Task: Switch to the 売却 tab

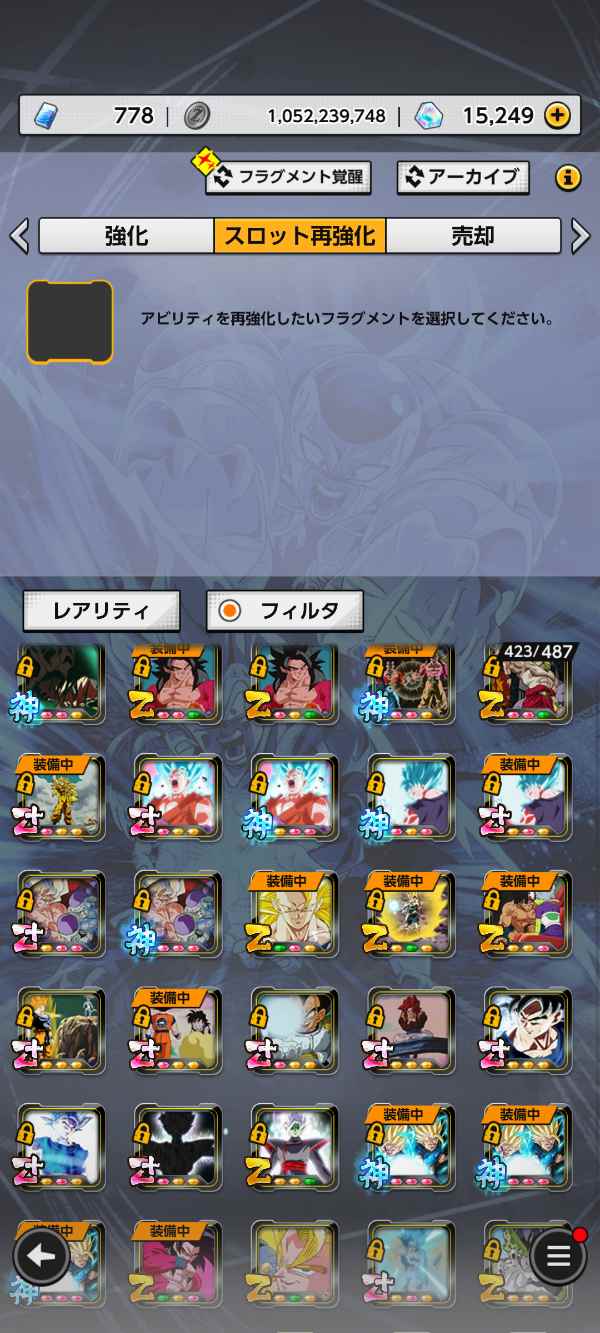Action: 473,236
